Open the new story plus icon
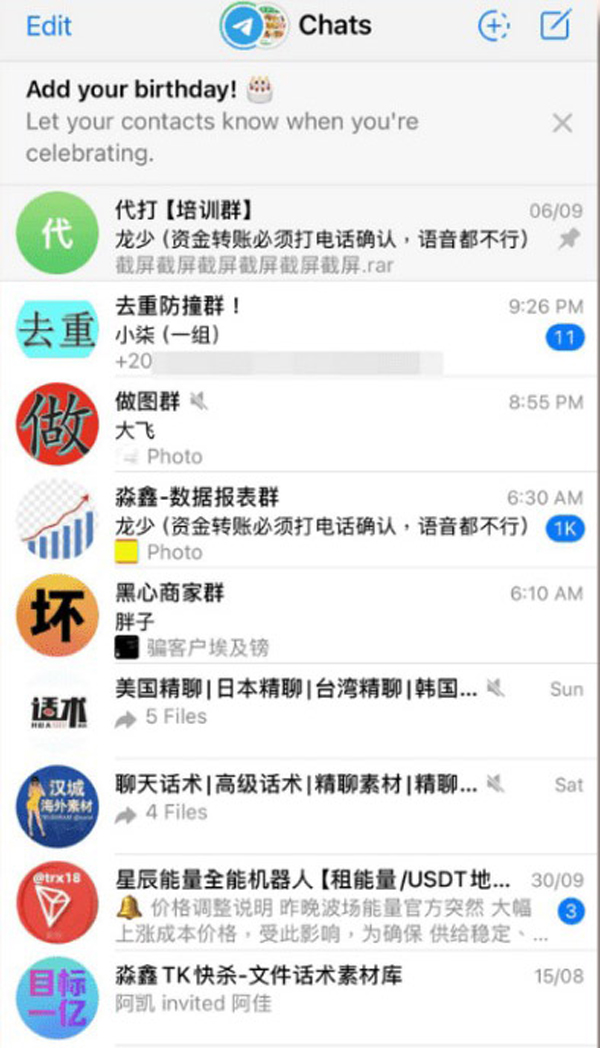 pyautogui.click(x=494, y=26)
